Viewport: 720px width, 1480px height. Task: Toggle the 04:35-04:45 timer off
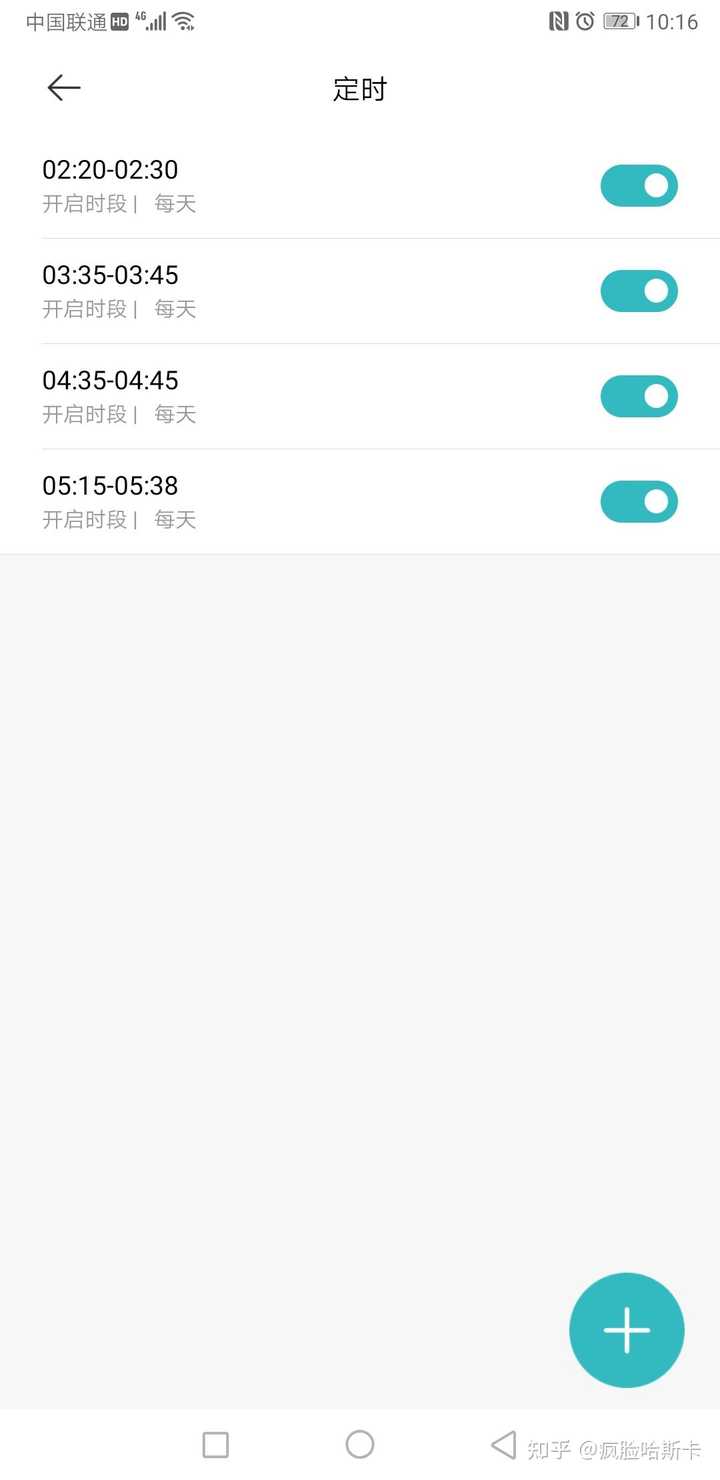639,396
